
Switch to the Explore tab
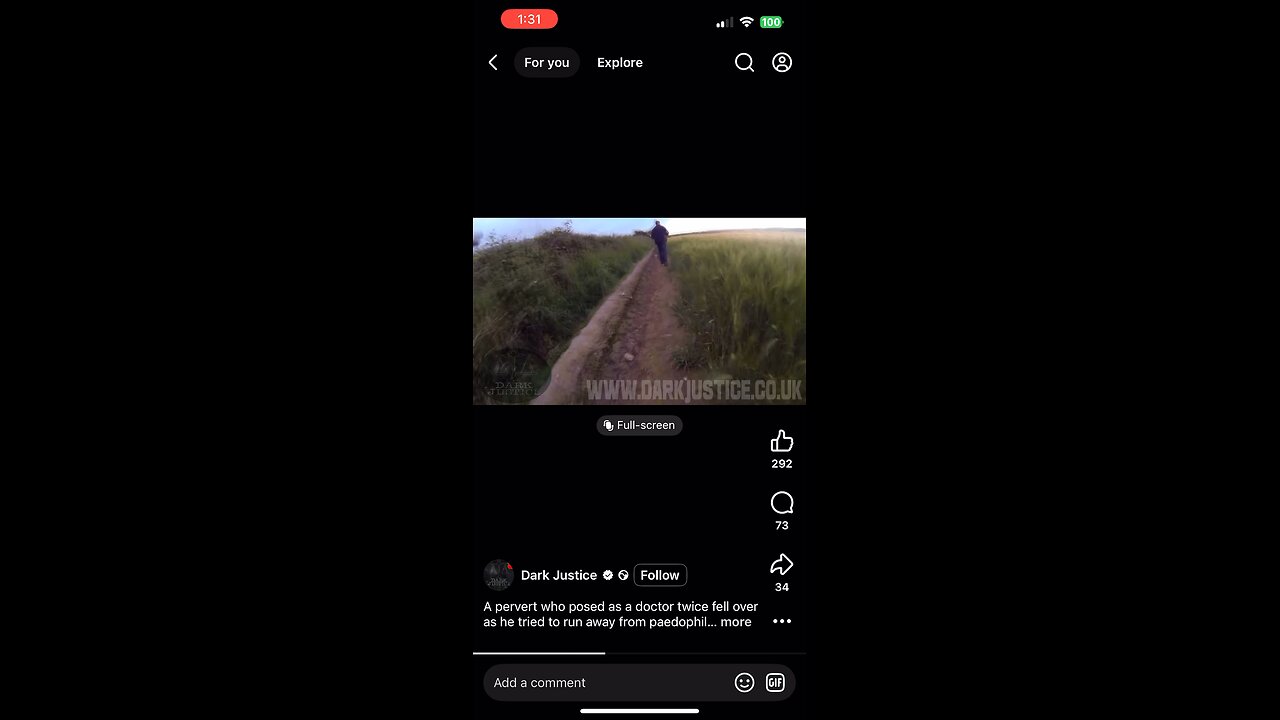(x=620, y=62)
